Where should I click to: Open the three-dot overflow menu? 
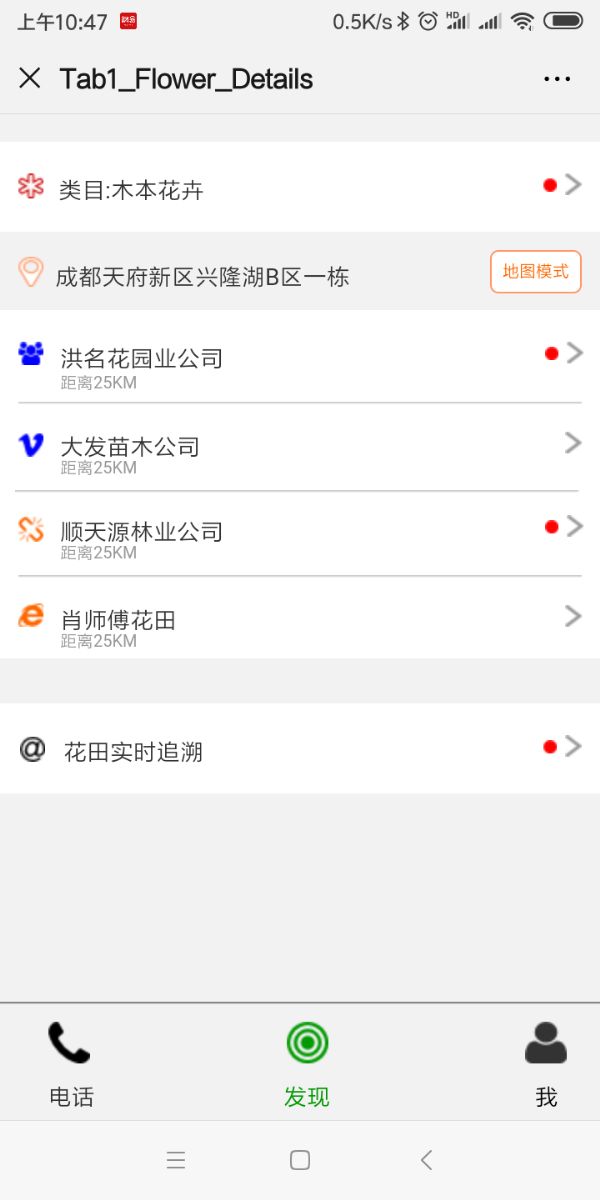(557, 79)
